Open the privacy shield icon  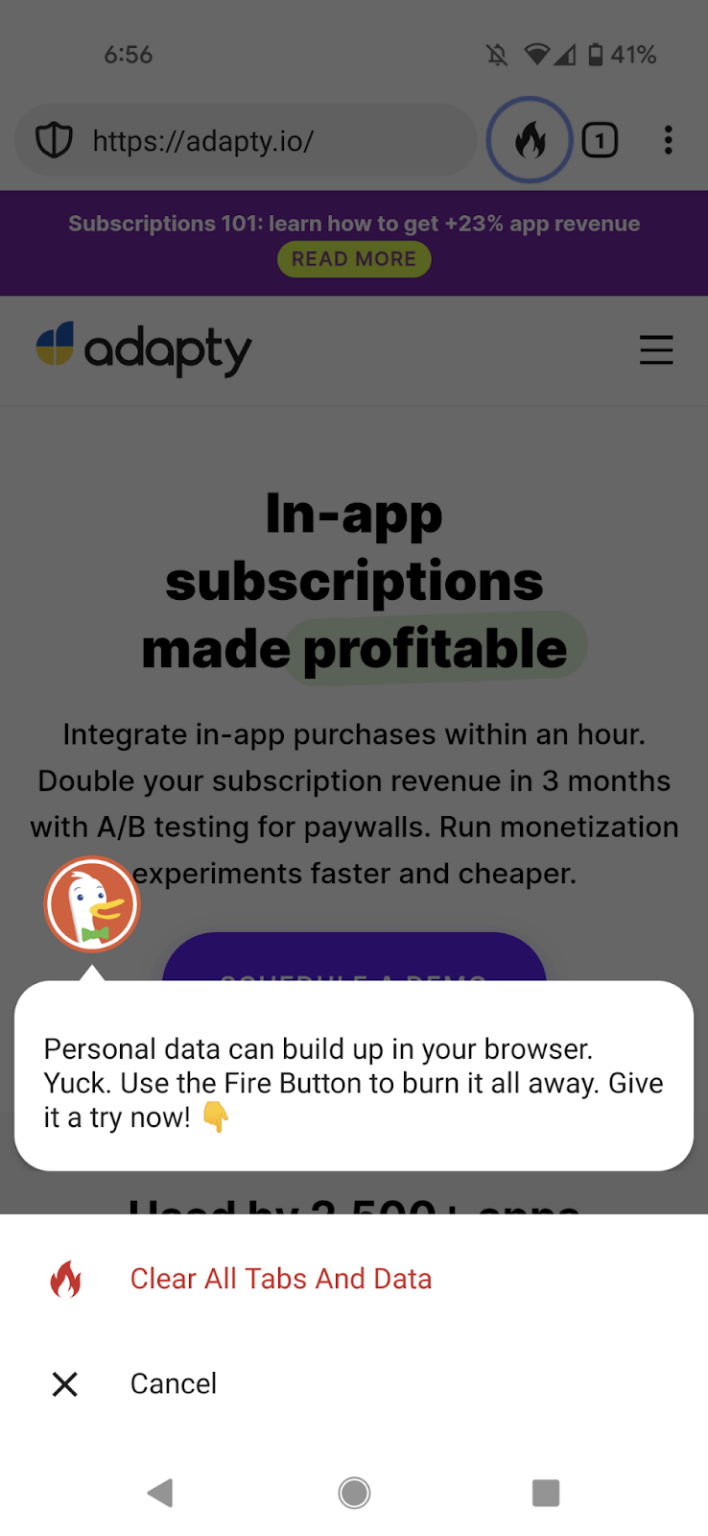(x=54, y=141)
